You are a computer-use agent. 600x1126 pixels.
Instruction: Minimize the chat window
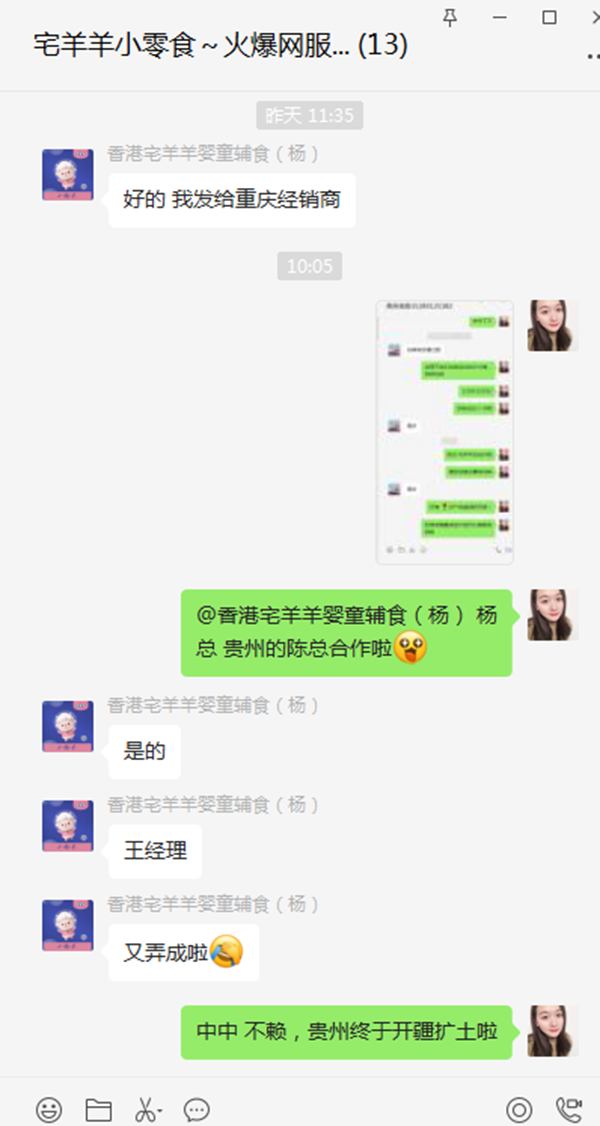pos(501,16)
